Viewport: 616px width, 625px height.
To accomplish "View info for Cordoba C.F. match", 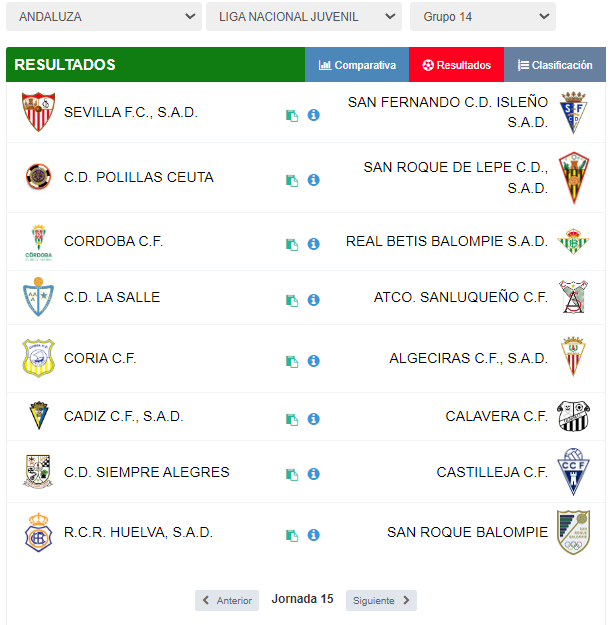I will 313,244.
